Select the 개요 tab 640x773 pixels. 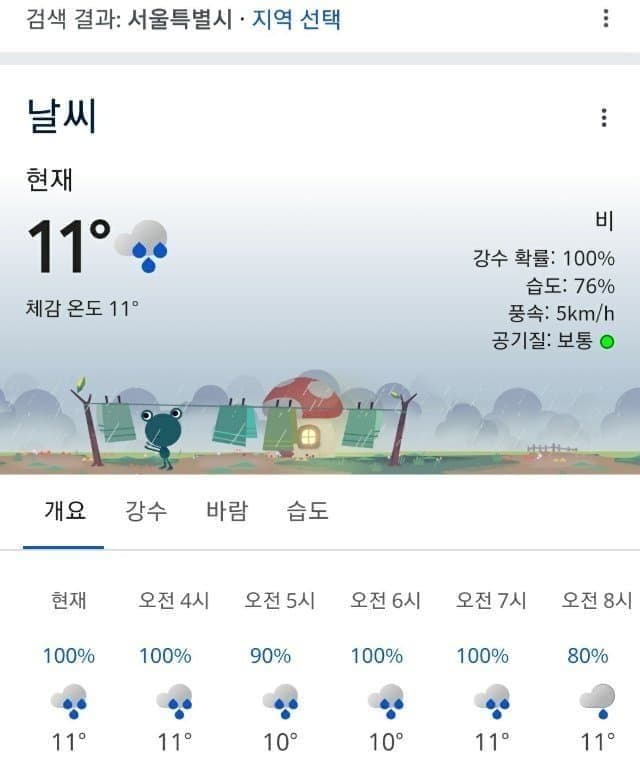(x=65, y=511)
